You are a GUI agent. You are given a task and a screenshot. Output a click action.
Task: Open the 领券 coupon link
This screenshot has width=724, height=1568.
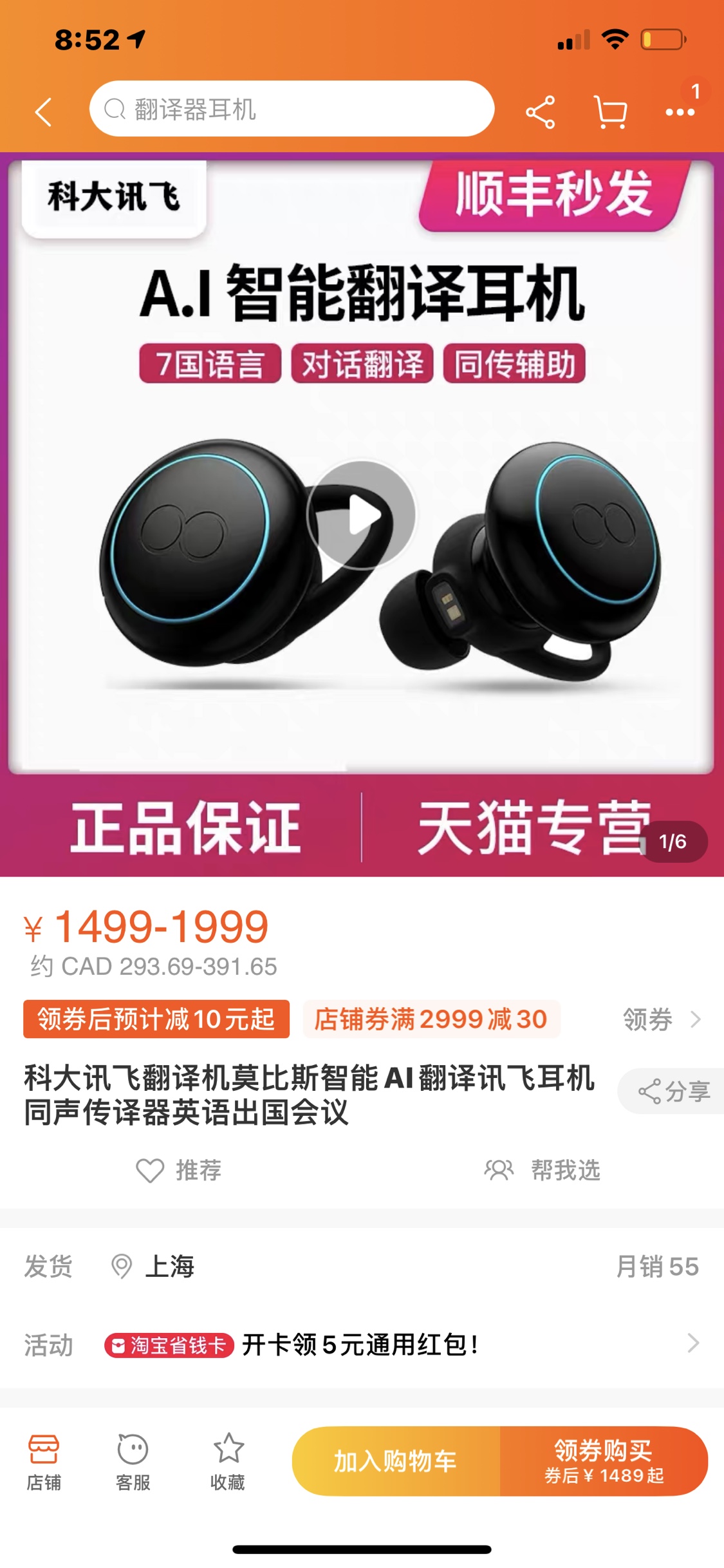click(x=661, y=1019)
